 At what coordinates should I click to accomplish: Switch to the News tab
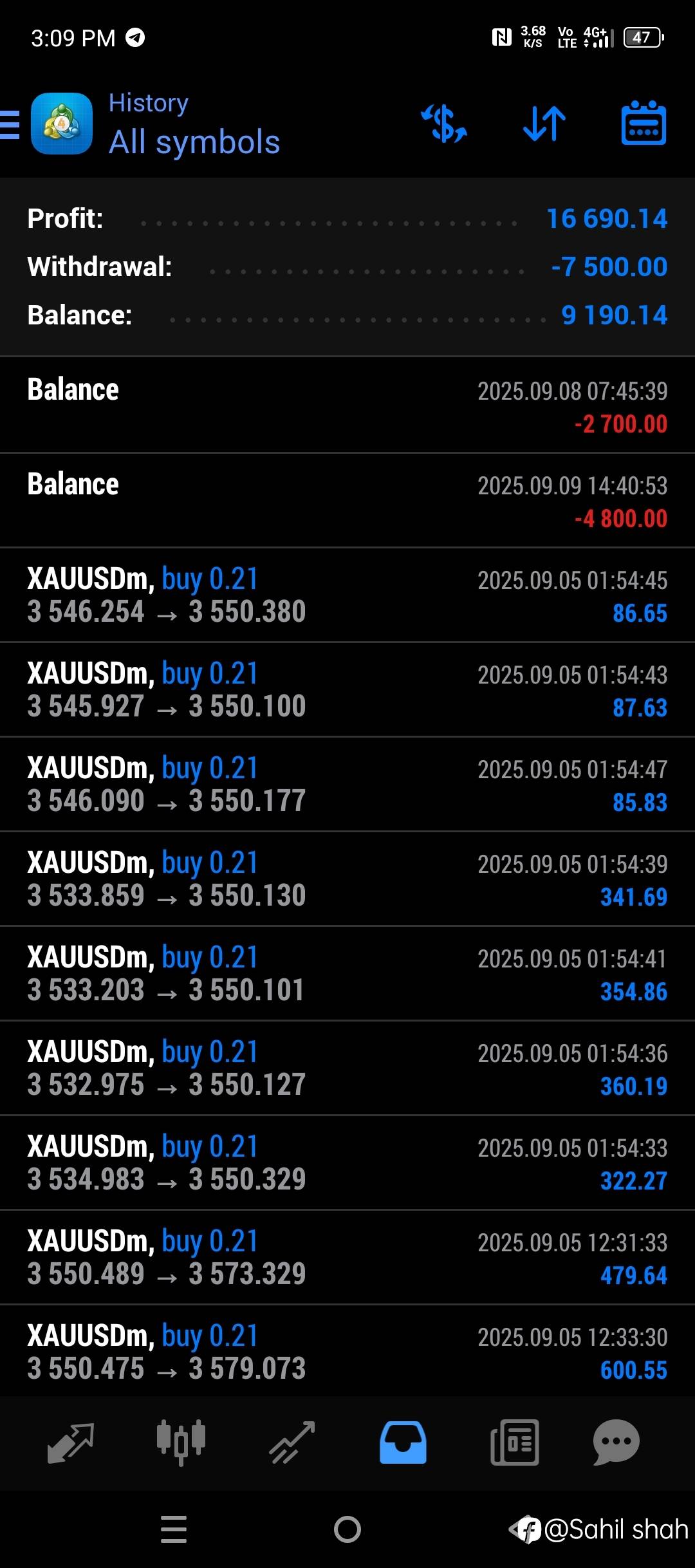(514, 1442)
